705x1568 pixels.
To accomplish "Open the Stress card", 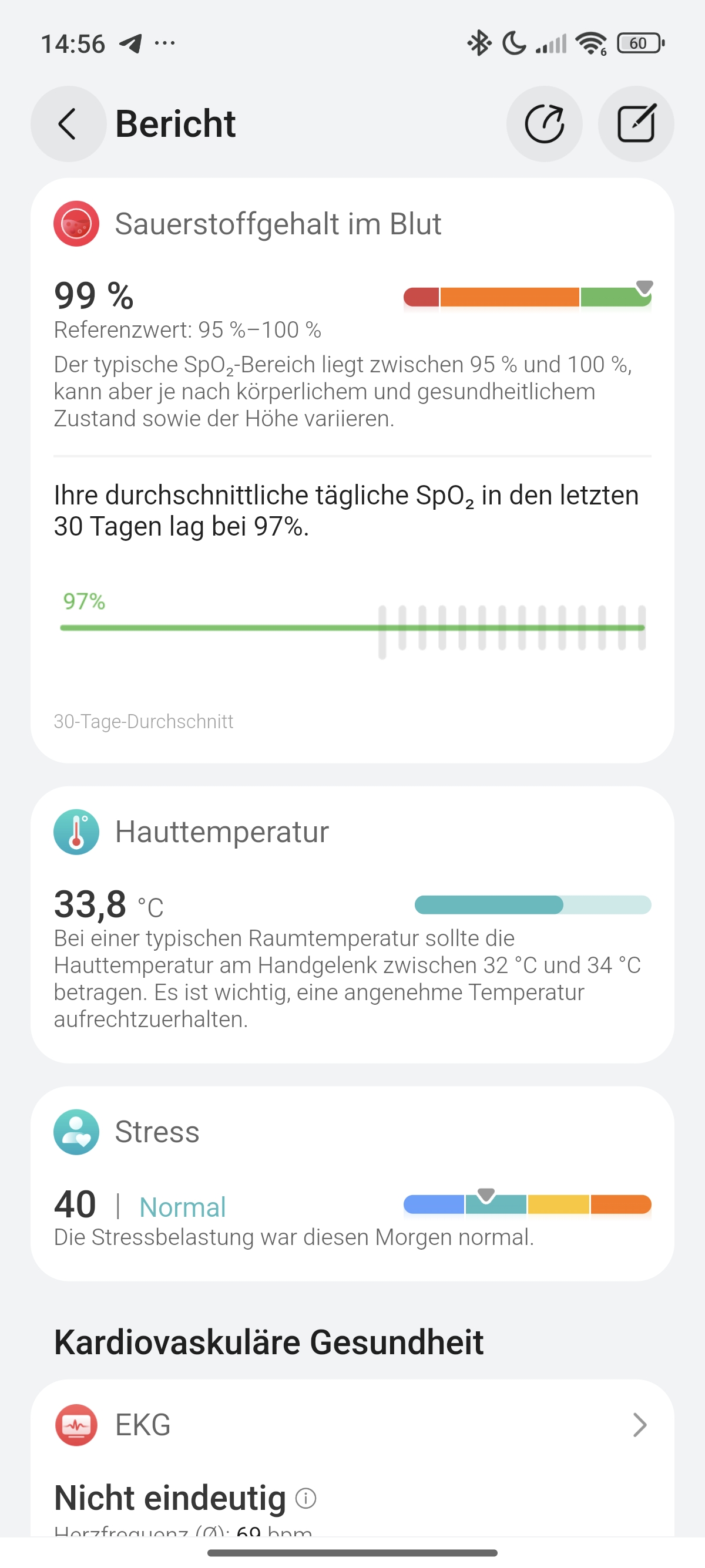I will coord(352,1183).
